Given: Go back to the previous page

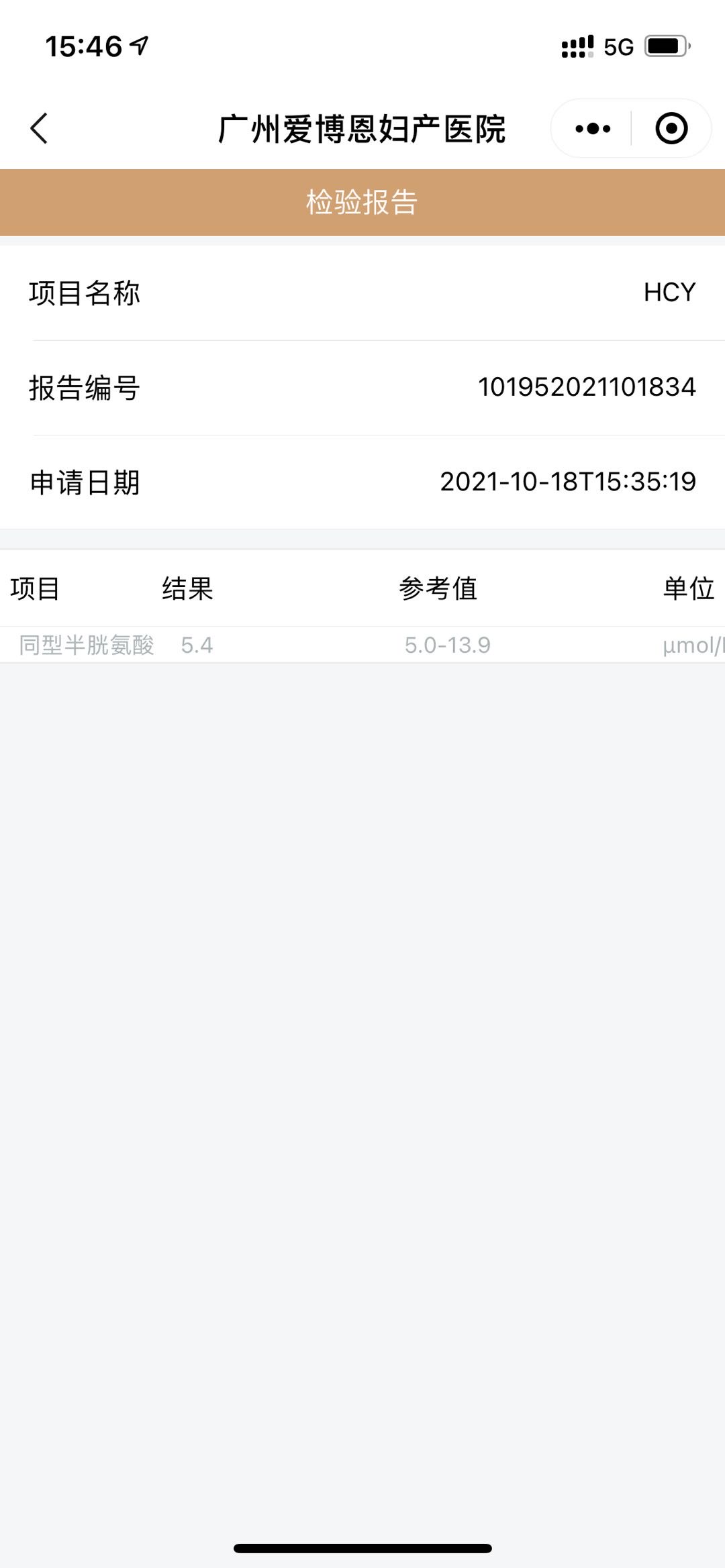Looking at the screenshot, I should (39, 128).
